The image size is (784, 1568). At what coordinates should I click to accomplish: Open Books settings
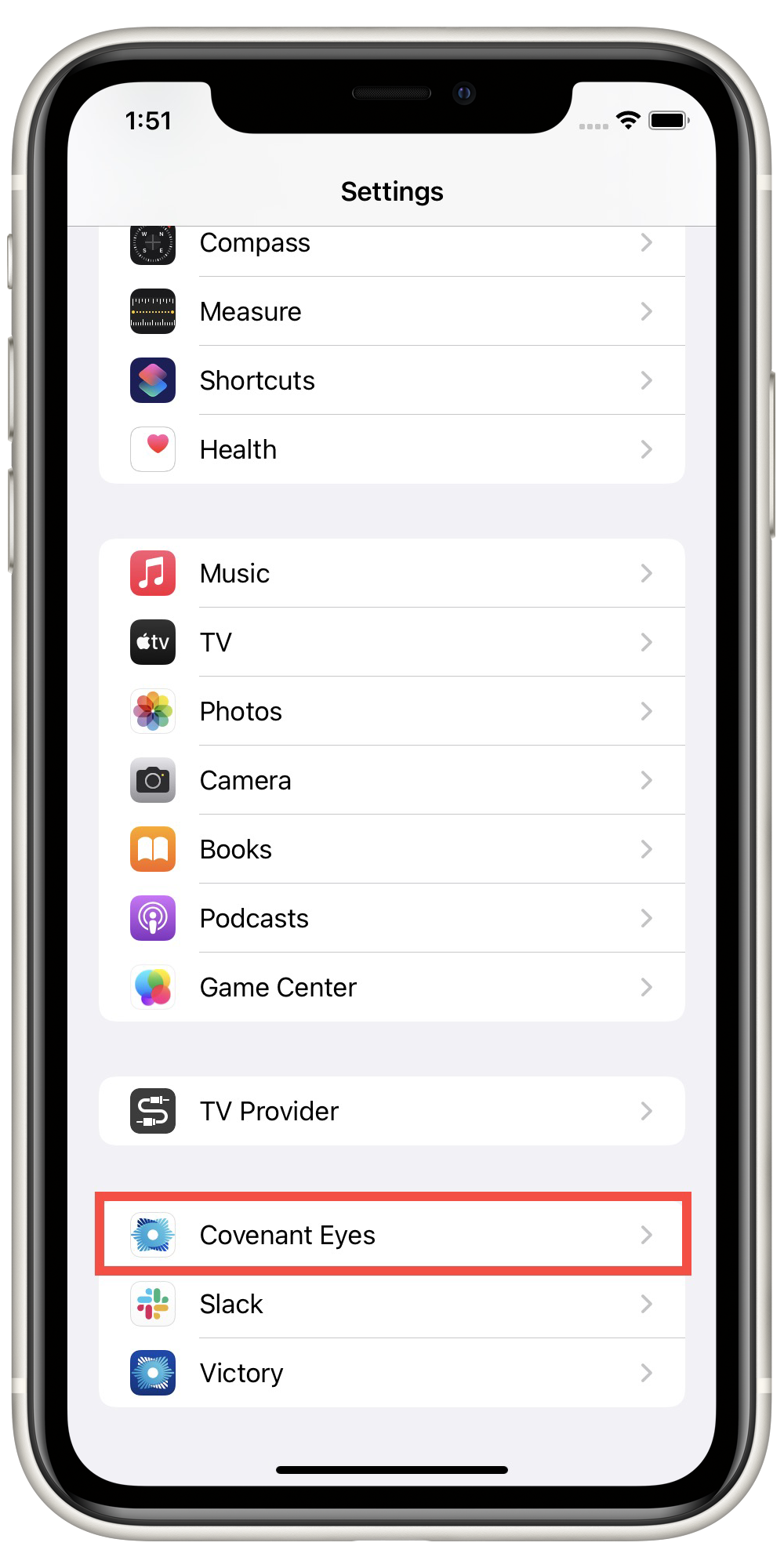point(392,849)
